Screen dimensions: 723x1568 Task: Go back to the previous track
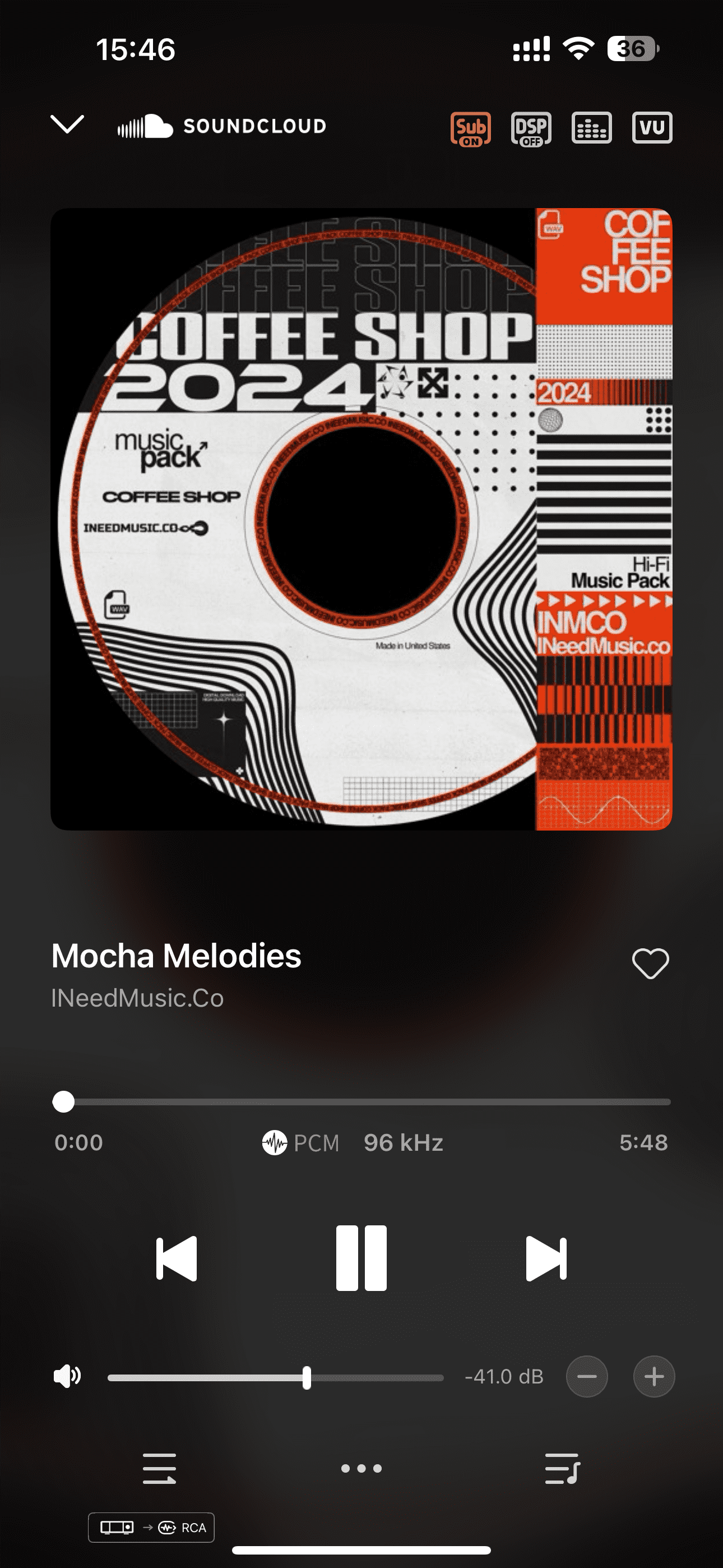point(177,1258)
